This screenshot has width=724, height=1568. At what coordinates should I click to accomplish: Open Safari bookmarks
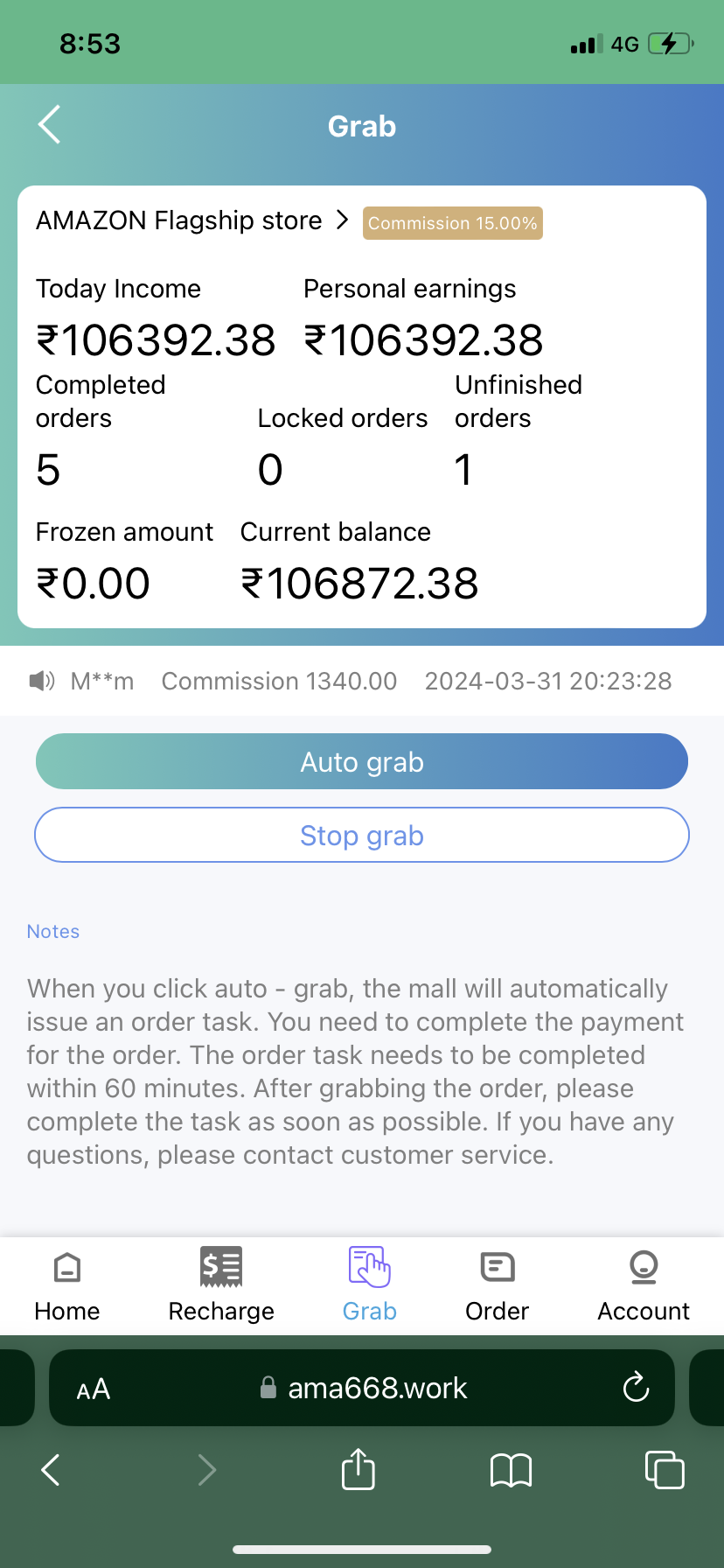point(511,1470)
